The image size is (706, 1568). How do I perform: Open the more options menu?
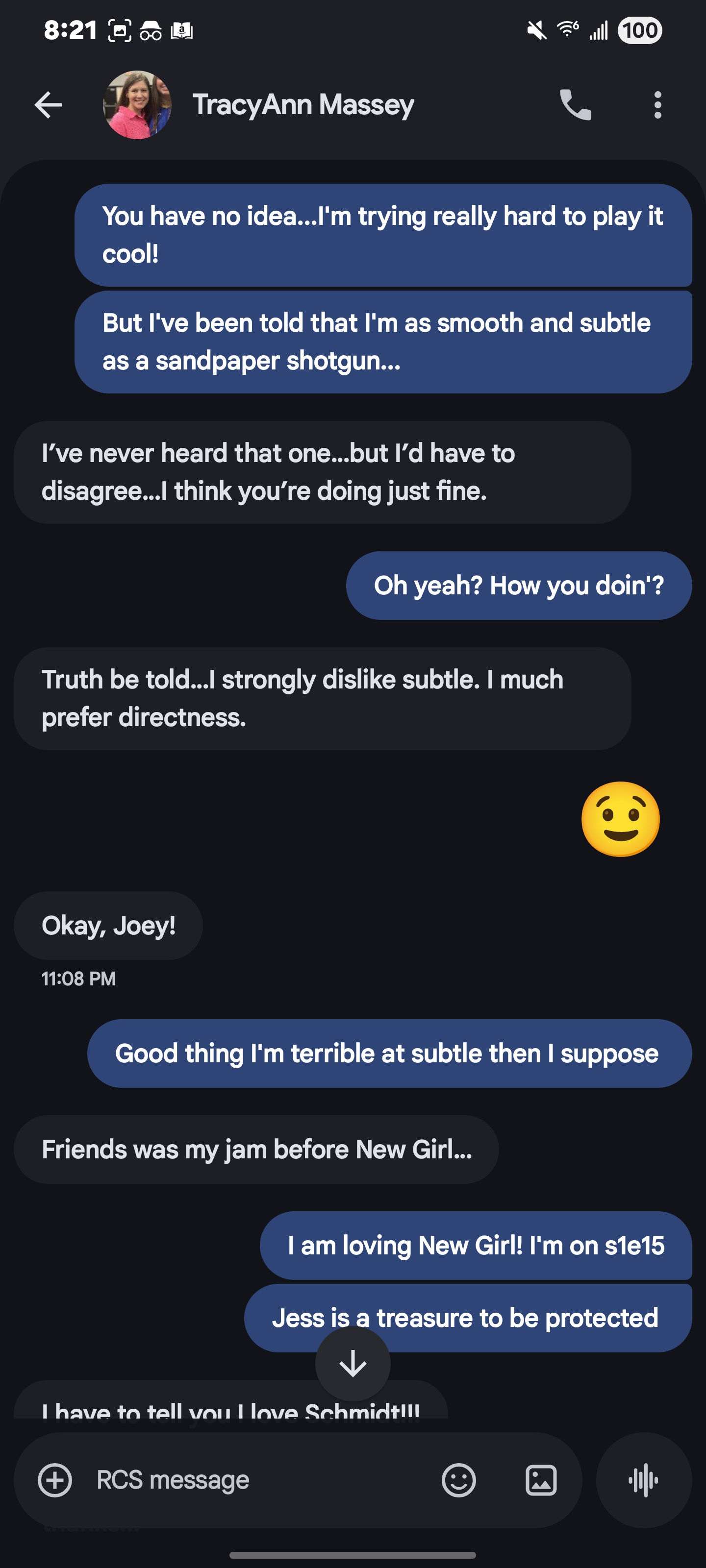pyautogui.click(x=657, y=105)
